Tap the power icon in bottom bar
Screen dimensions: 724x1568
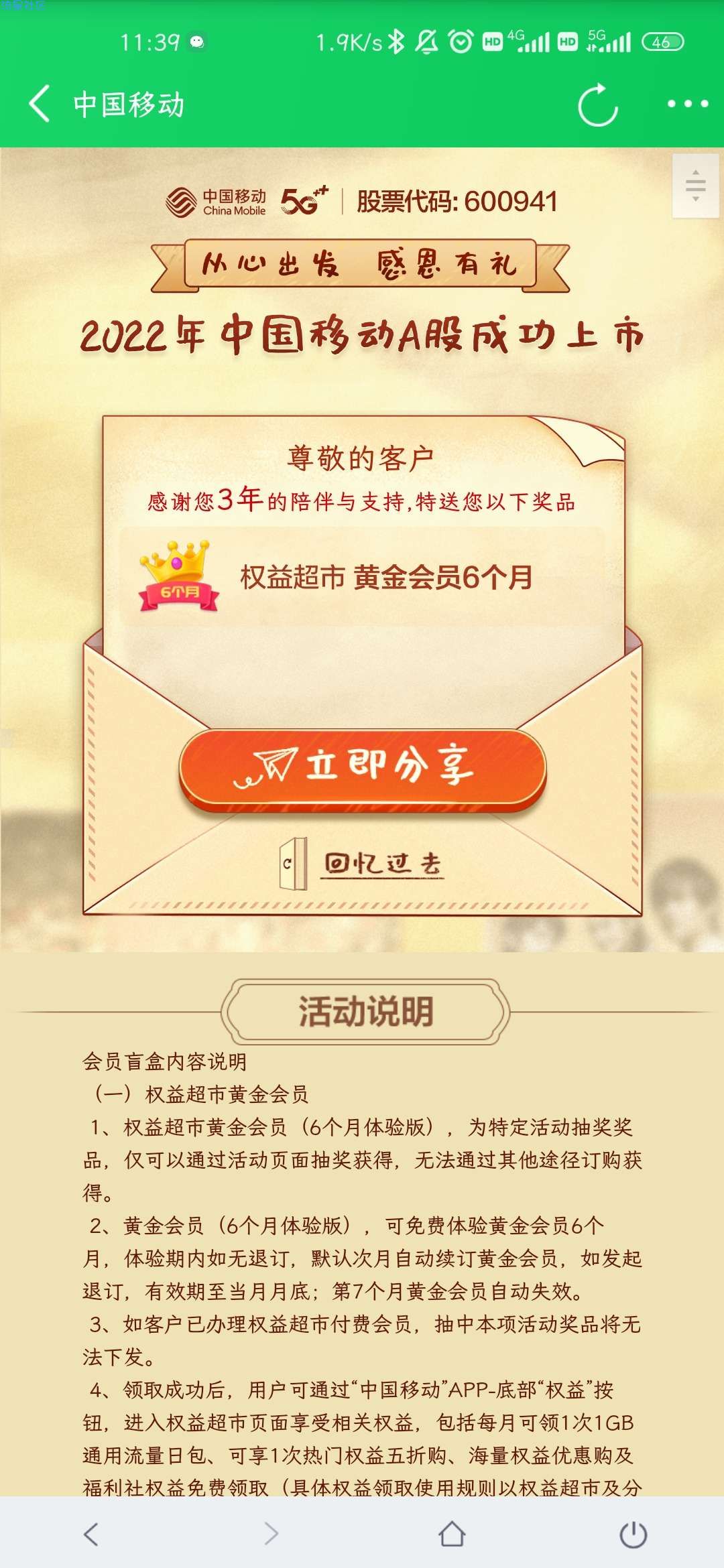(633, 1534)
